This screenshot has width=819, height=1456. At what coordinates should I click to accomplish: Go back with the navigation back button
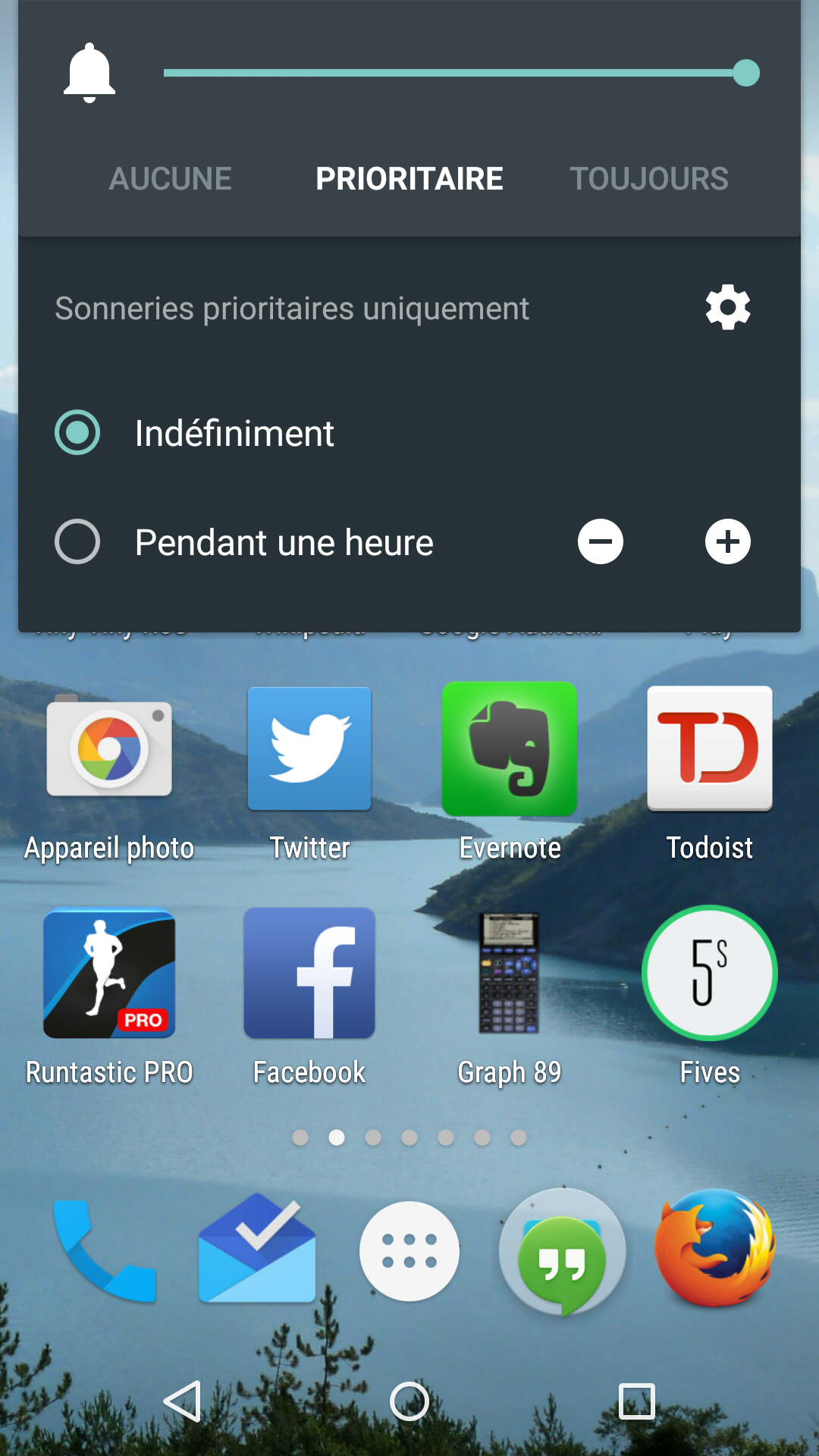[184, 1401]
